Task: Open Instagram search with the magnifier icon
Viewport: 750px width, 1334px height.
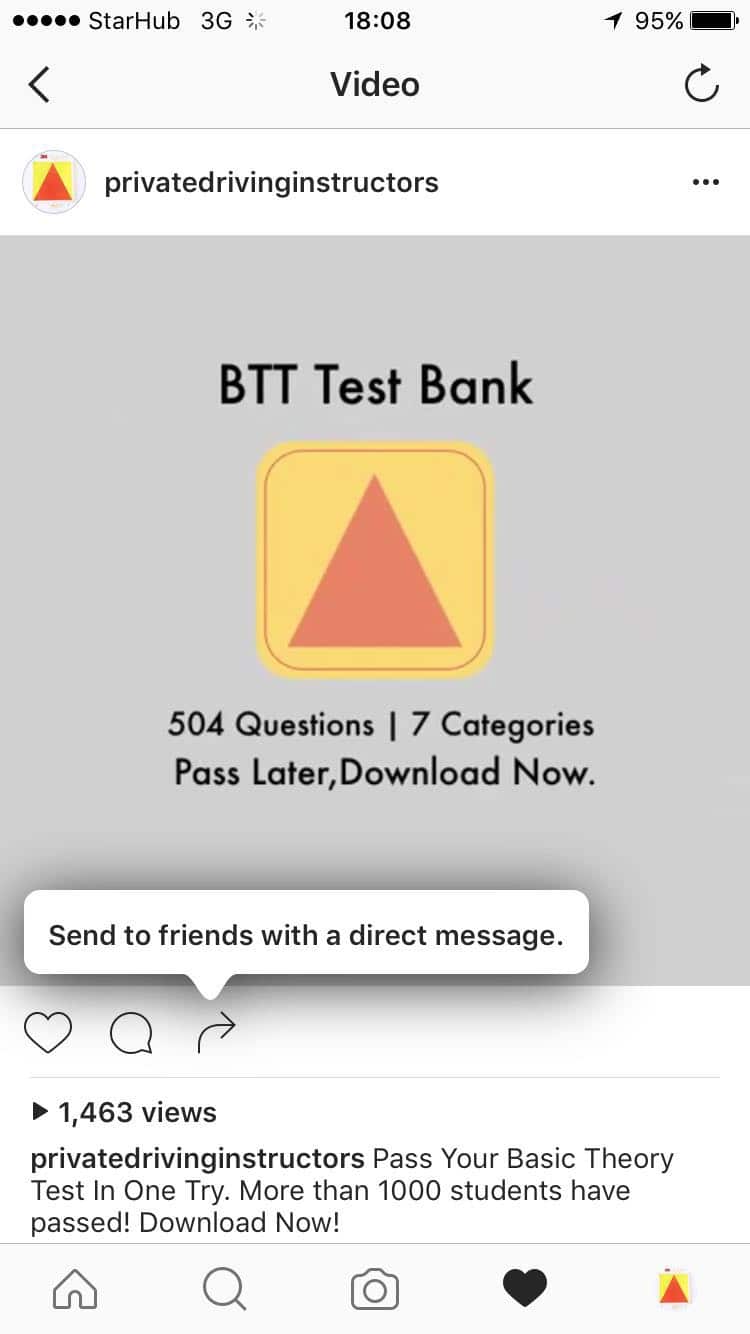Action: tap(225, 1289)
